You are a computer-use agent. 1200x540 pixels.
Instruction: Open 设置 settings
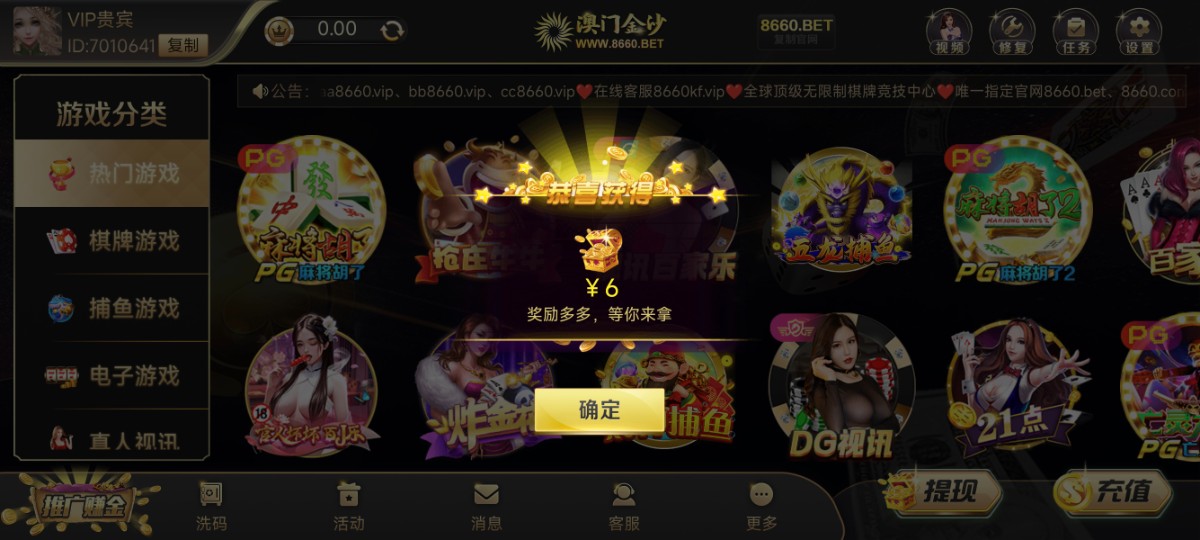tap(1139, 32)
